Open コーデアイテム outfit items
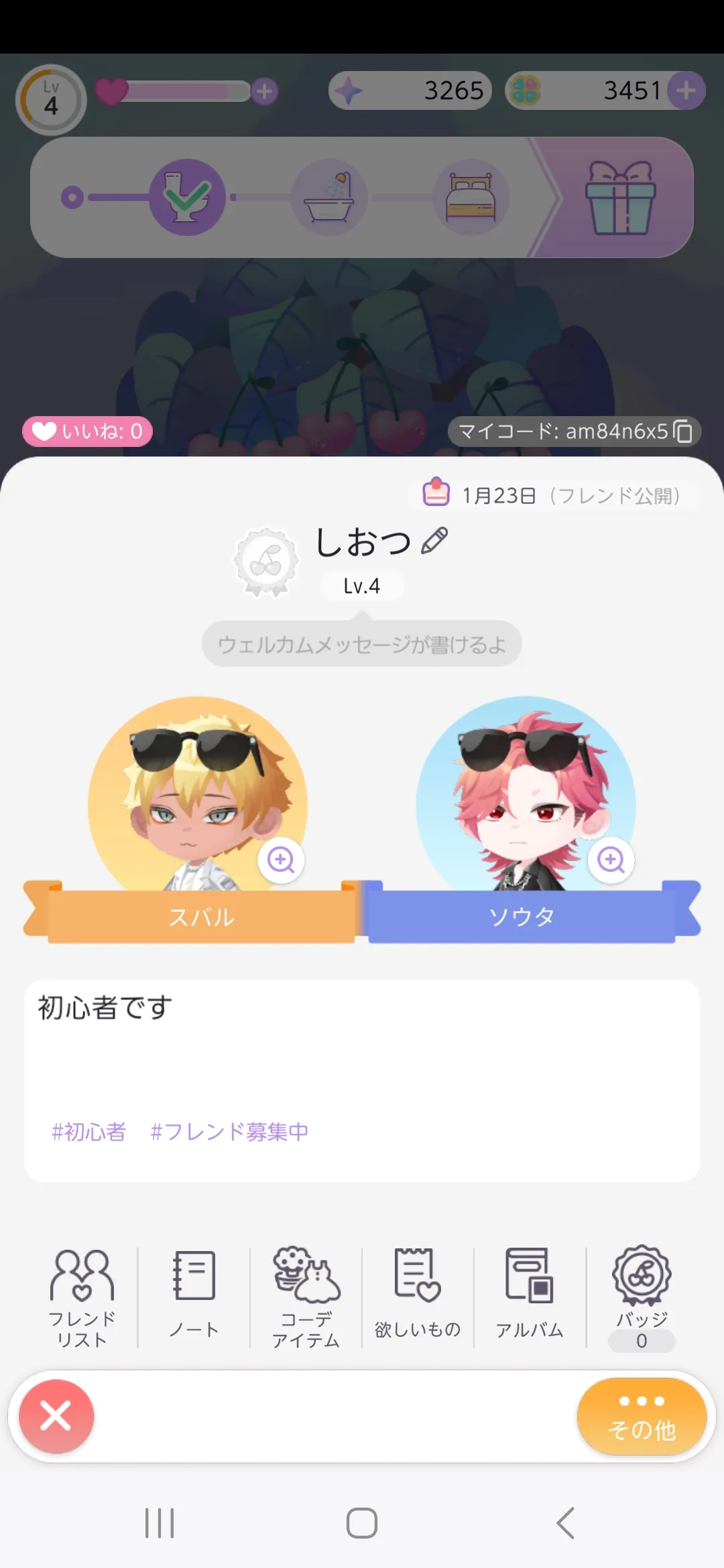The width and height of the screenshot is (724, 1568). [306, 1298]
